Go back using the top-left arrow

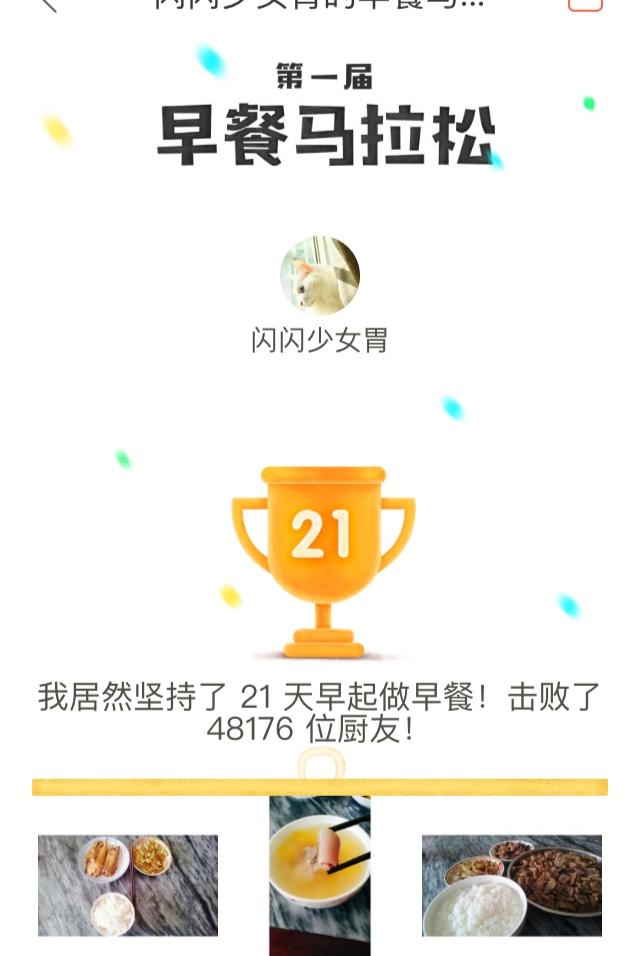[49, 5]
